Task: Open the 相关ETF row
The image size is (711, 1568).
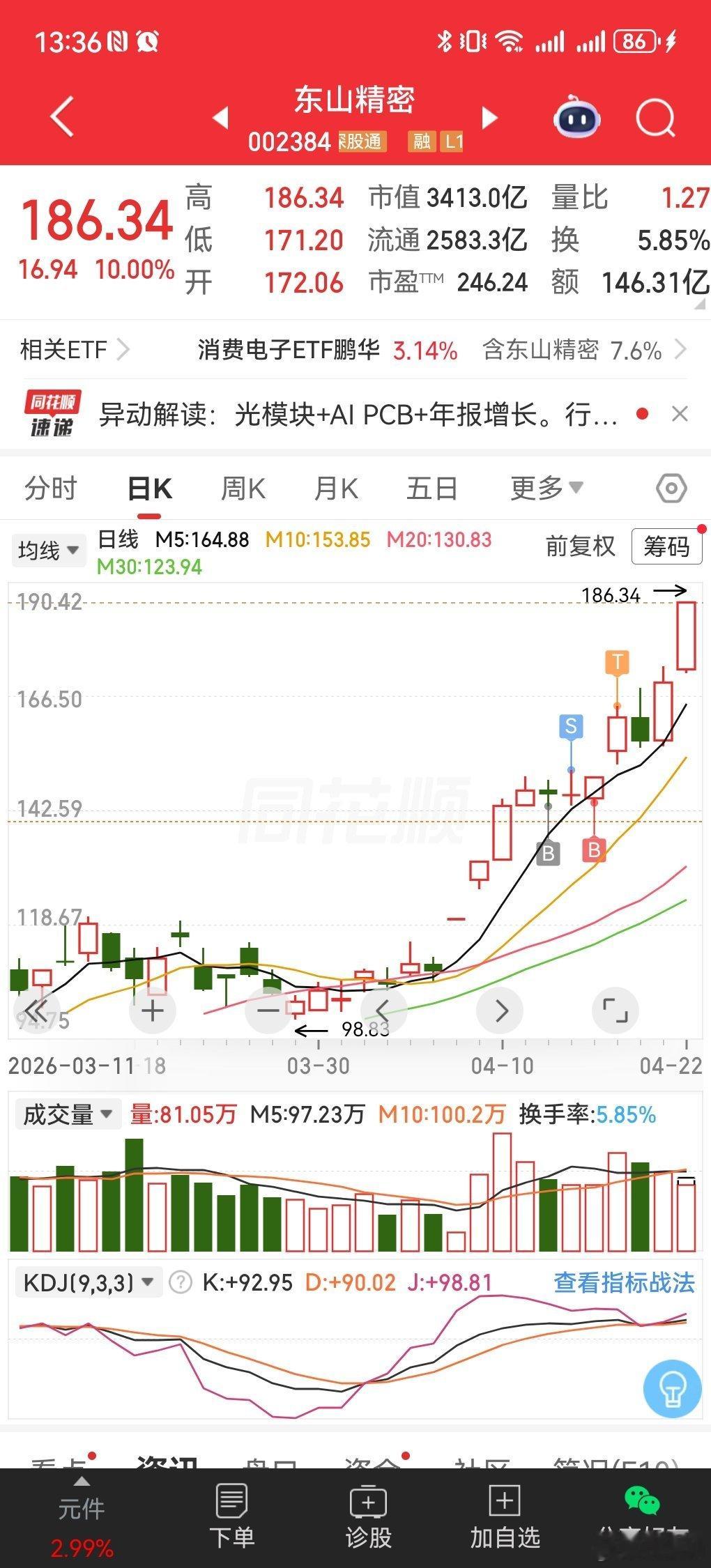Action: [353, 349]
